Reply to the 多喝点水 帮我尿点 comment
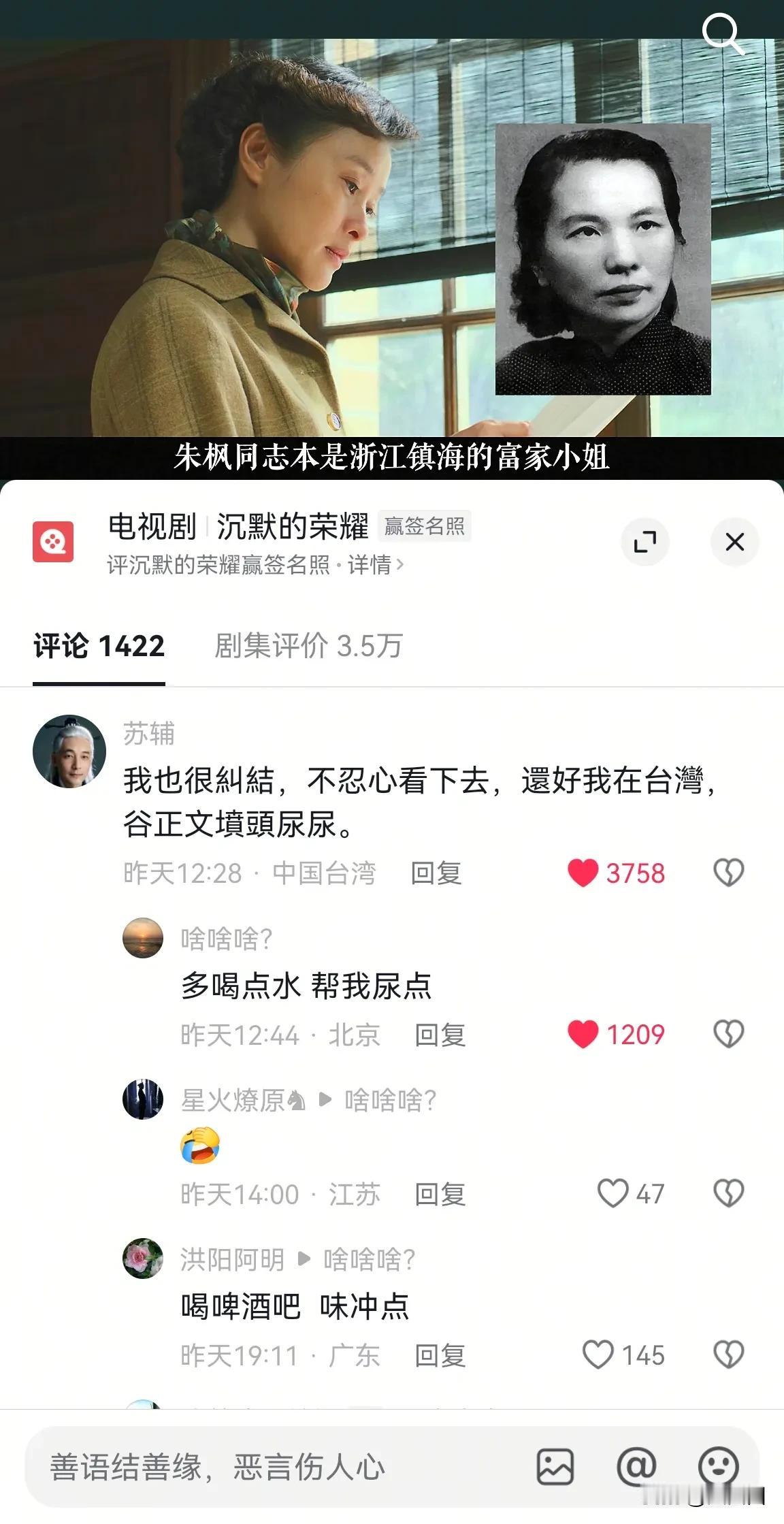Screen dimensions: 784x1524 [440, 1035]
